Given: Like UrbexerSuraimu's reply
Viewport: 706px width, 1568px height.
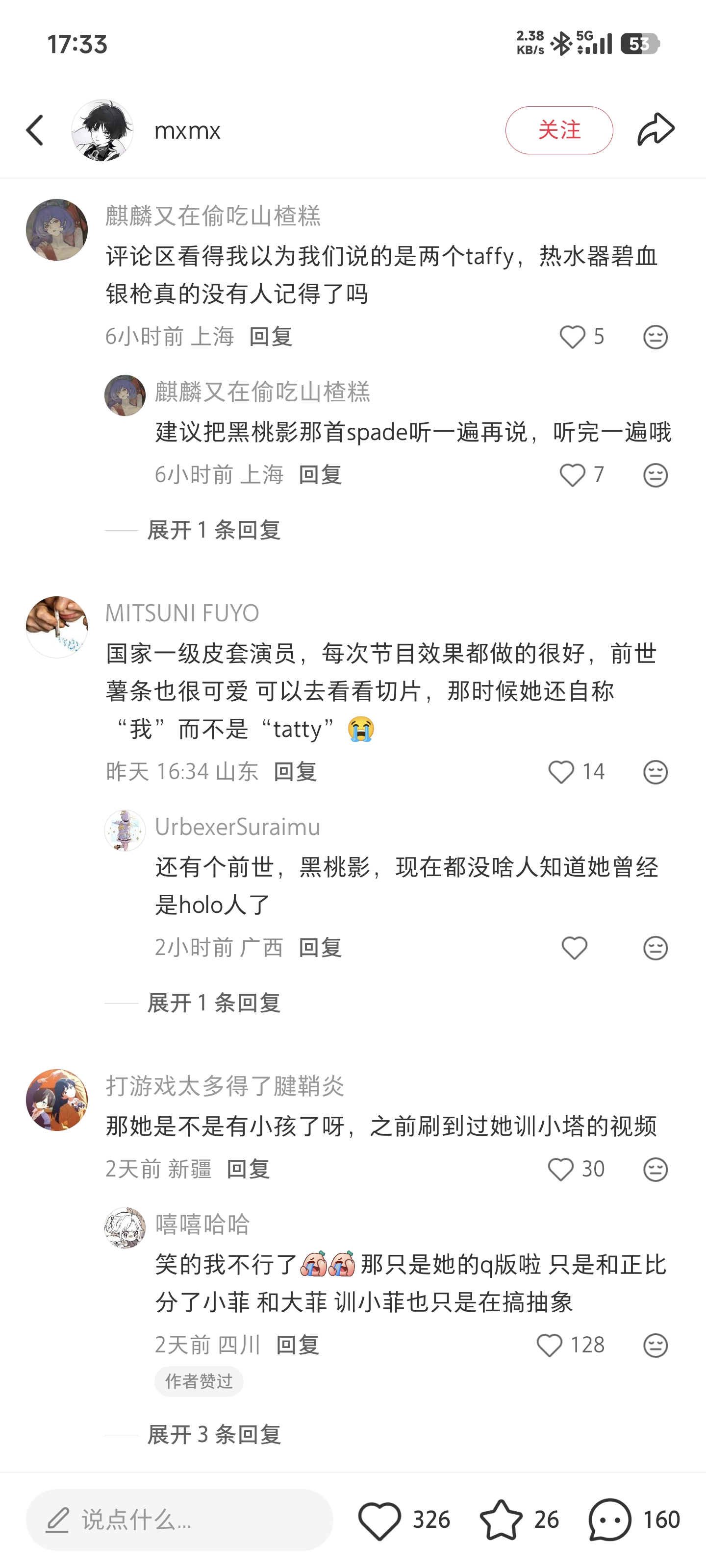Looking at the screenshot, I should [574, 948].
